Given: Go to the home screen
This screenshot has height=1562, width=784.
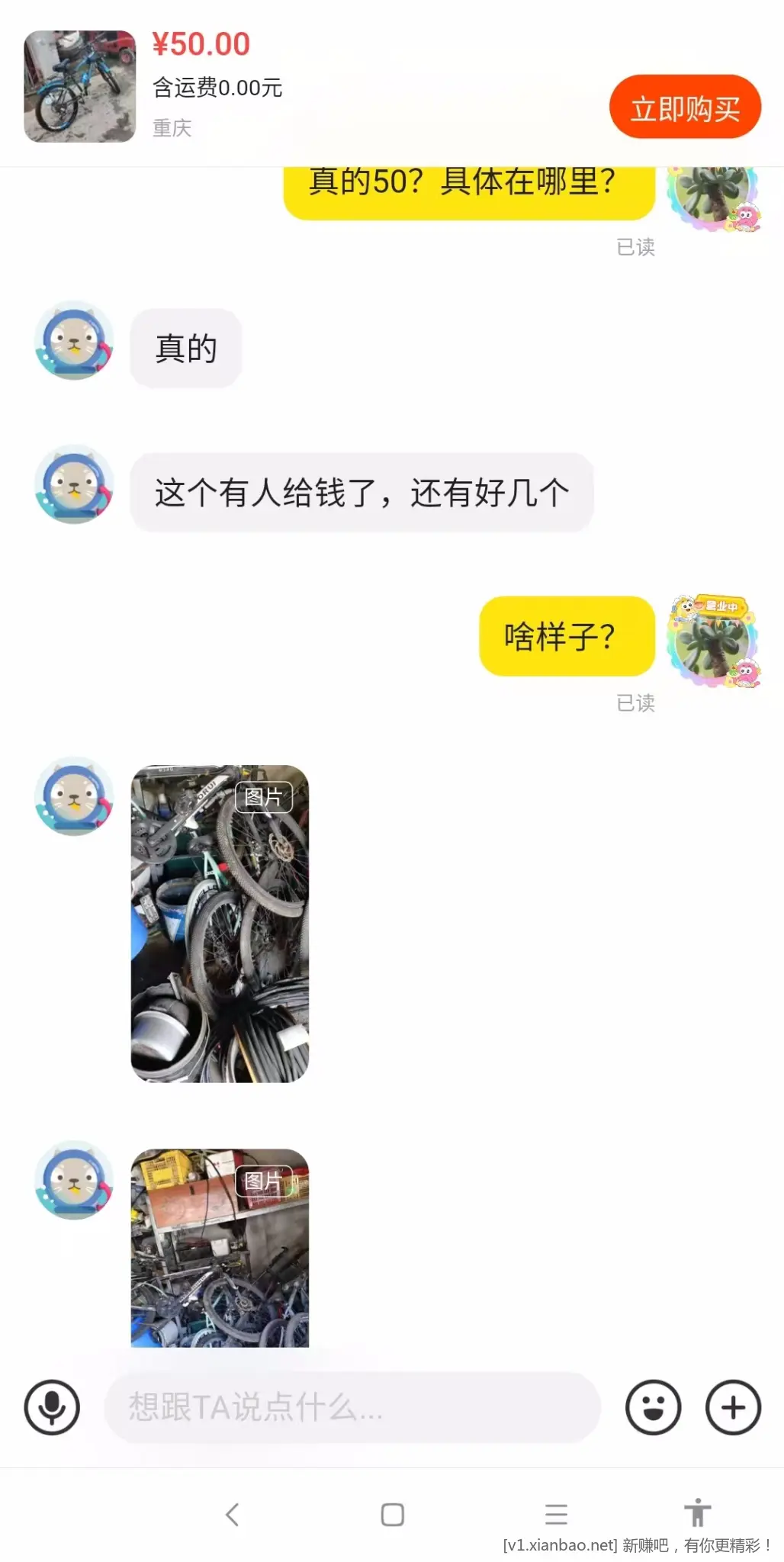Looking at the screenshot, I should (392, 1514).
